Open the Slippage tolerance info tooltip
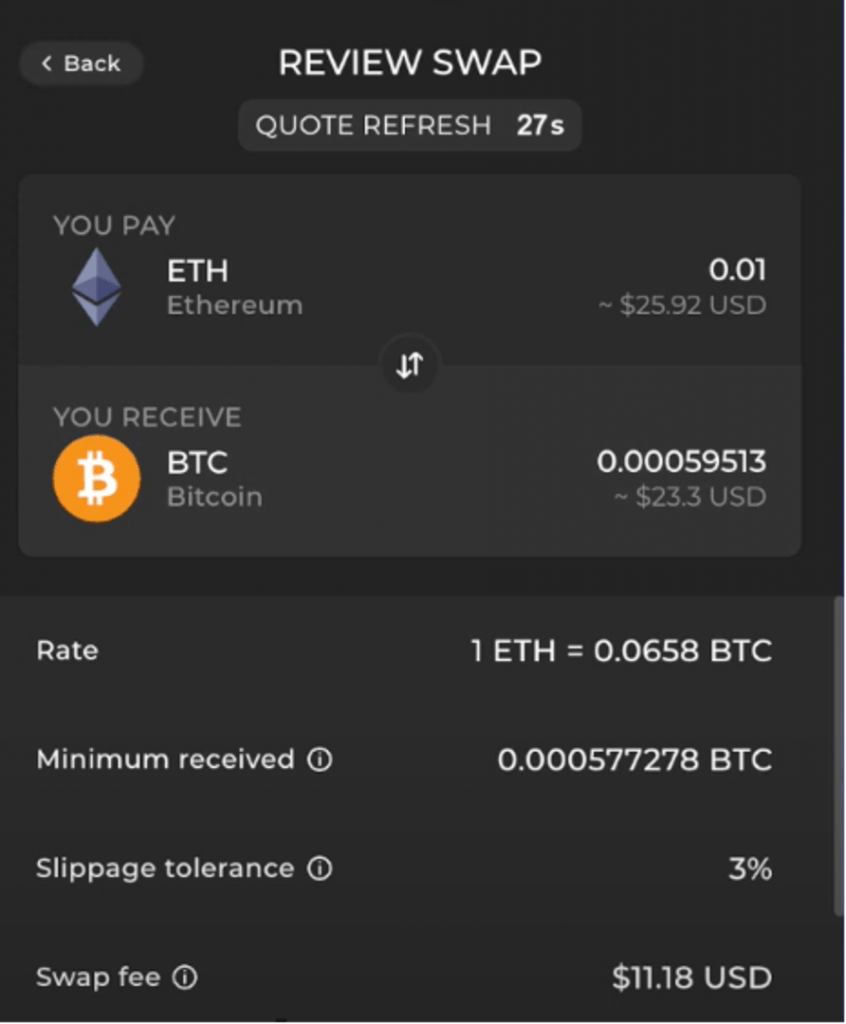The image size is (846, 1024). pyautogui.click(x=318, y=870)
